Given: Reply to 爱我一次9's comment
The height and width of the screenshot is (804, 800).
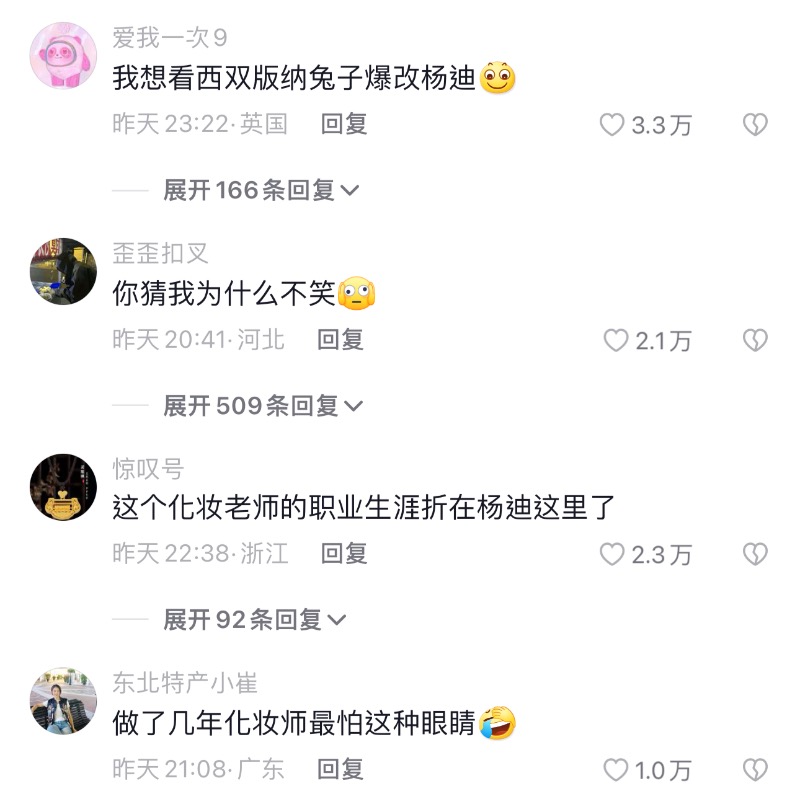Looking at the screenshot, I should pos(344,124).
